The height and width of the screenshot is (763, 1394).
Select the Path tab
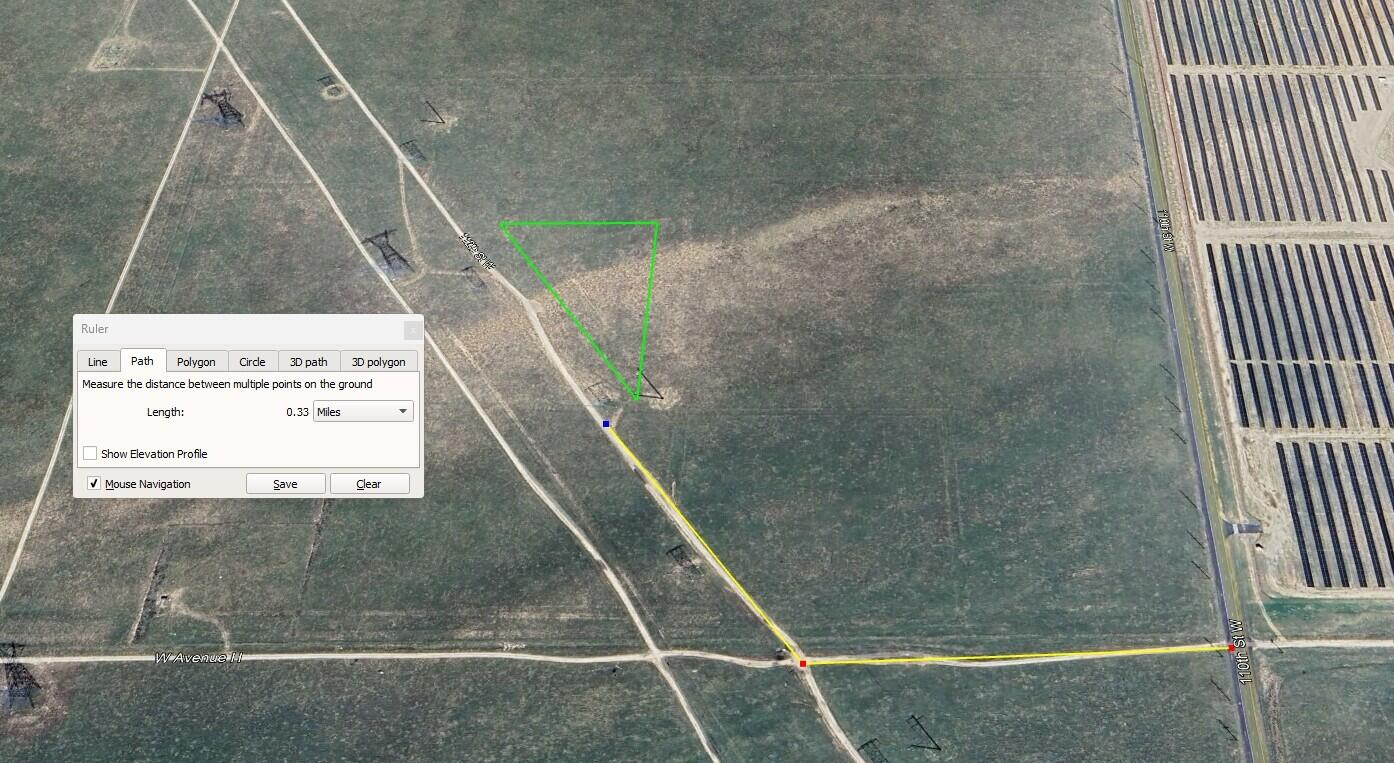click(x=142, y=361)
